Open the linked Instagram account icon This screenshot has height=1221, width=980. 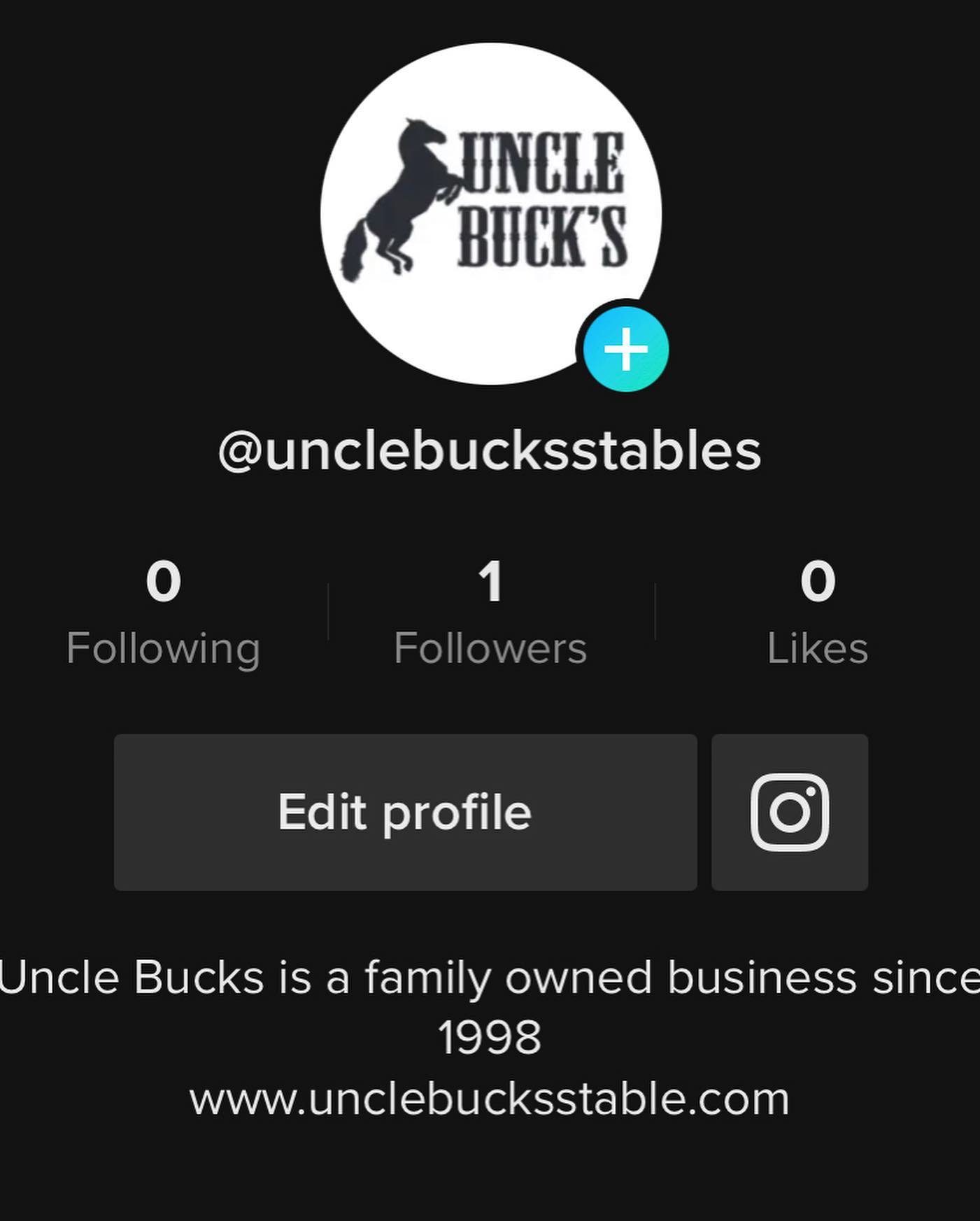(x=789, y=812)
